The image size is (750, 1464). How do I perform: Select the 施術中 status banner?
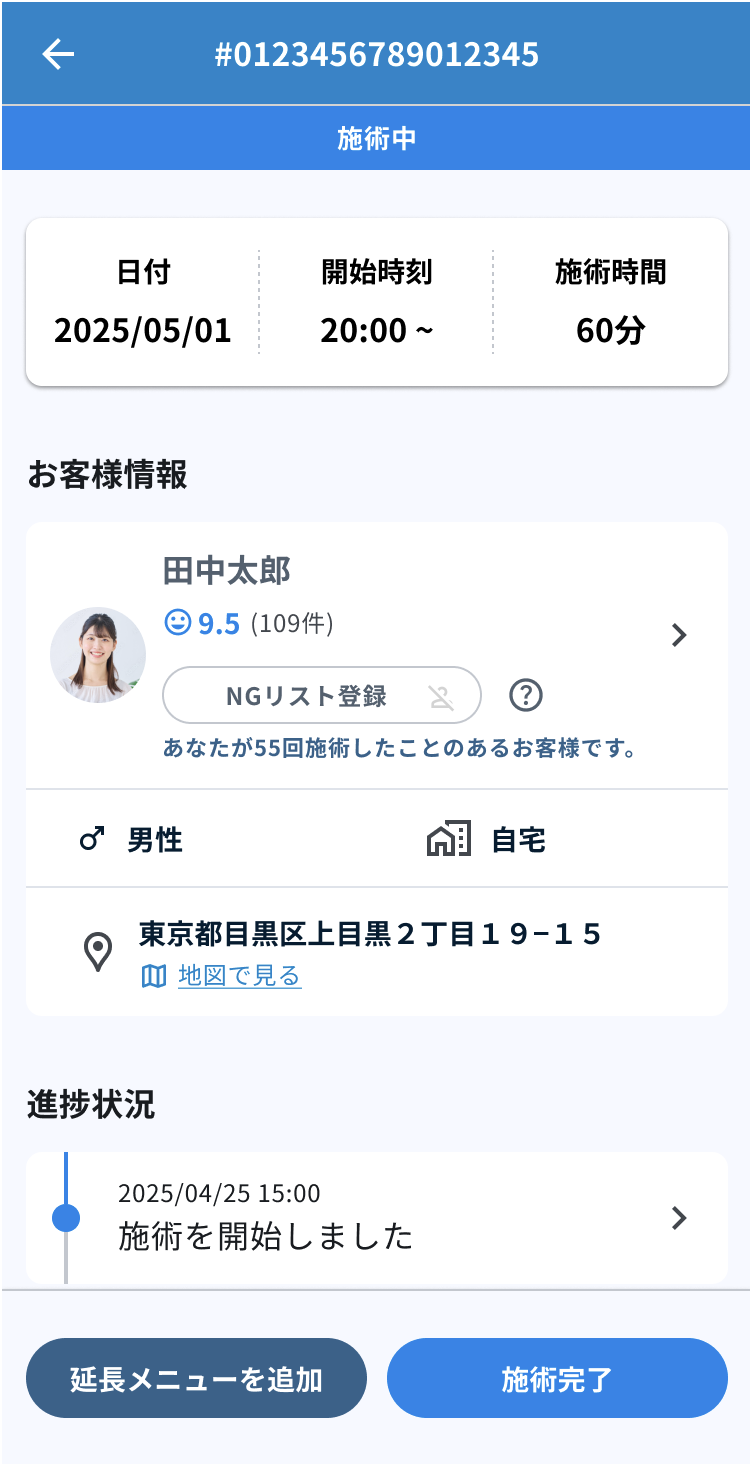[375, 138]
